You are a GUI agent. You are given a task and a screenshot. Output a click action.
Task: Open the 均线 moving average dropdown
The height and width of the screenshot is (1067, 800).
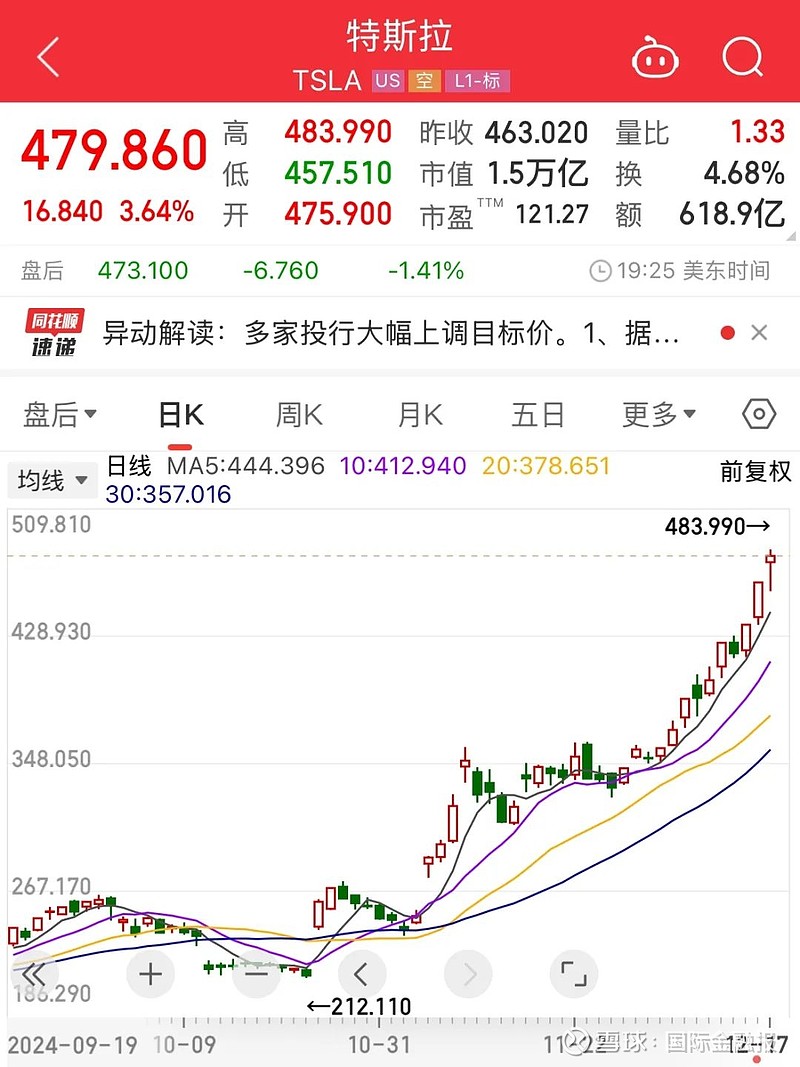coord(52,480)
